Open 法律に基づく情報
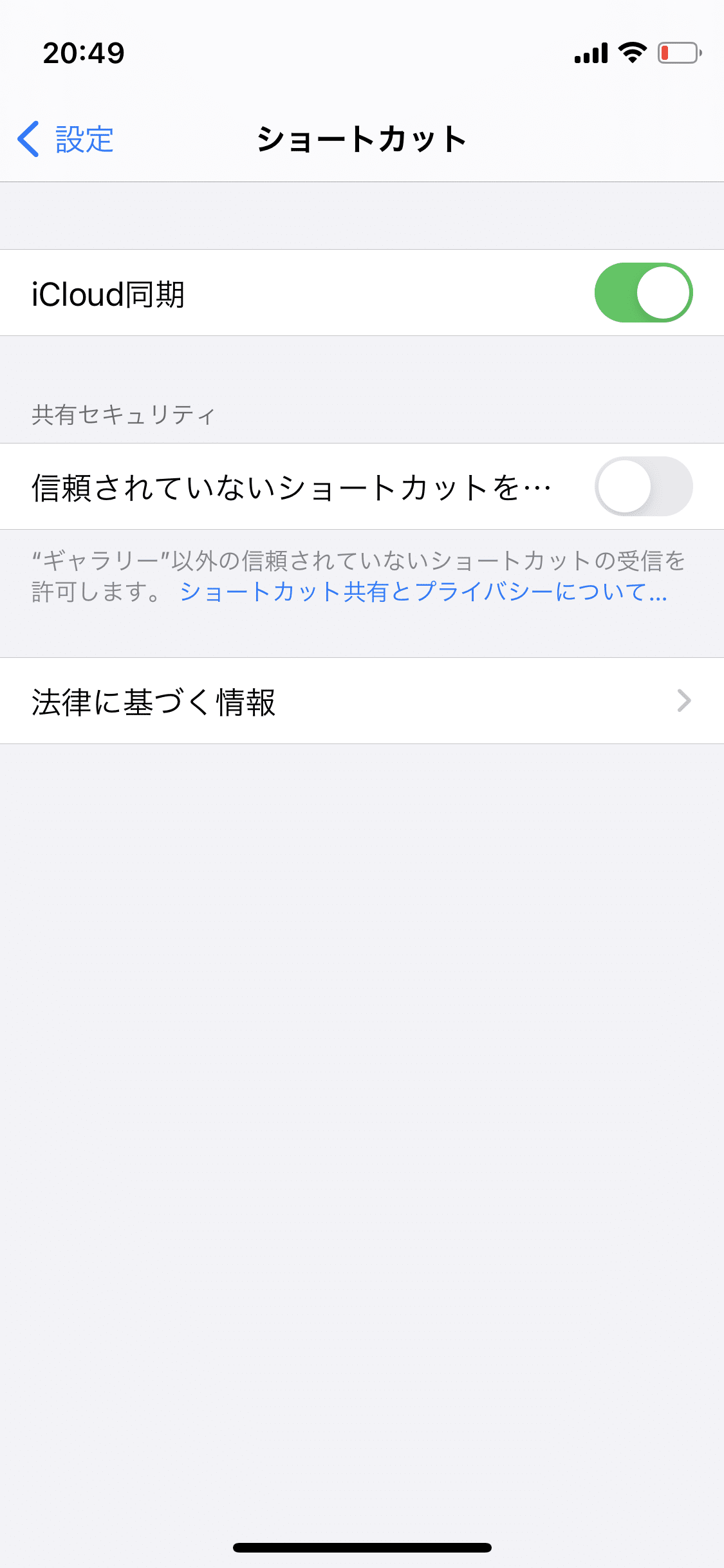Image resolution: width=724 pixels, height=1568 pixels. click(362, 701)
